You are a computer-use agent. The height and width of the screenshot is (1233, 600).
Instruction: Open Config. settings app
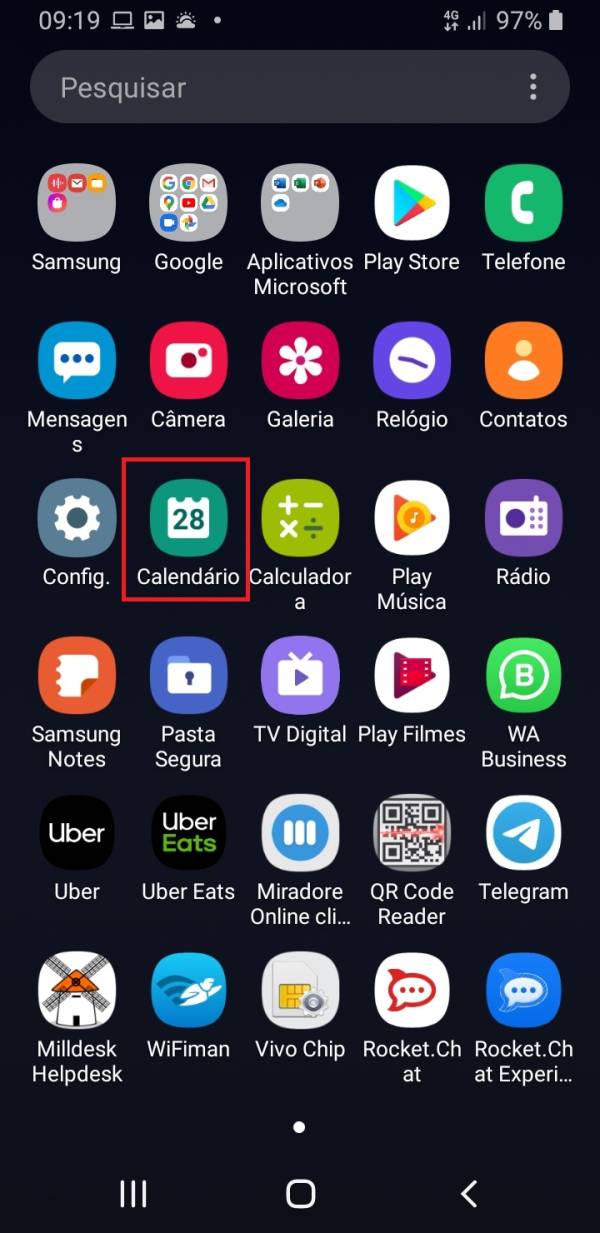pyautogui.click(x=76, y=518)
